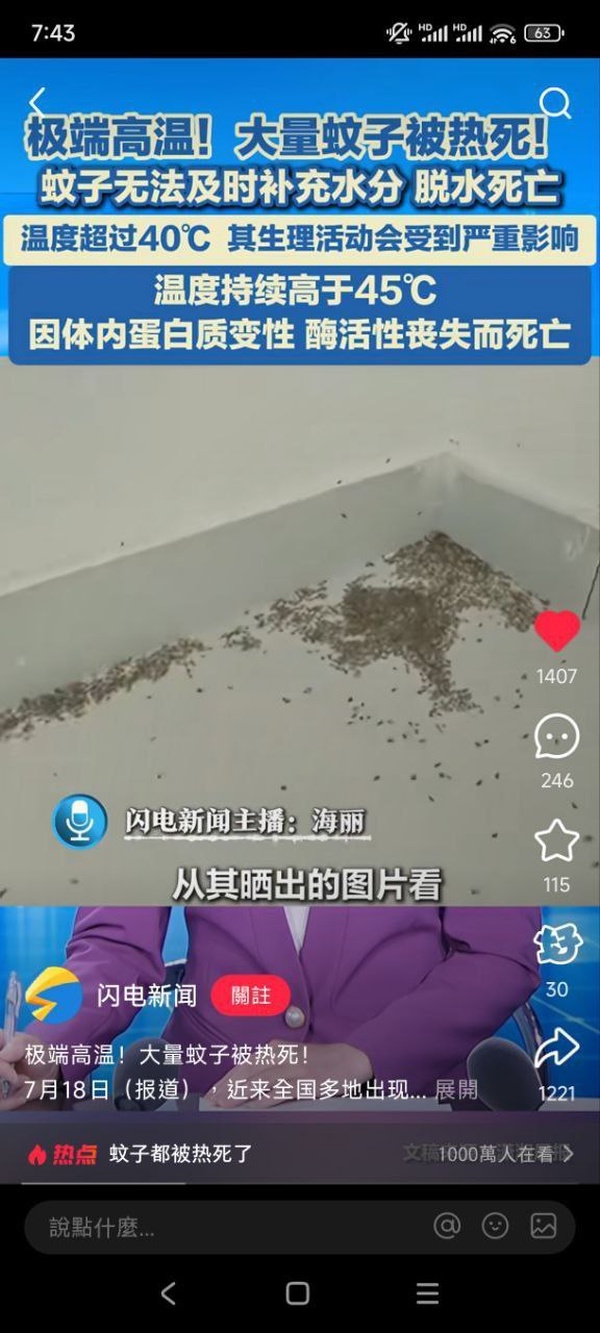Mention someone with the @ icon

(447, 1226)
